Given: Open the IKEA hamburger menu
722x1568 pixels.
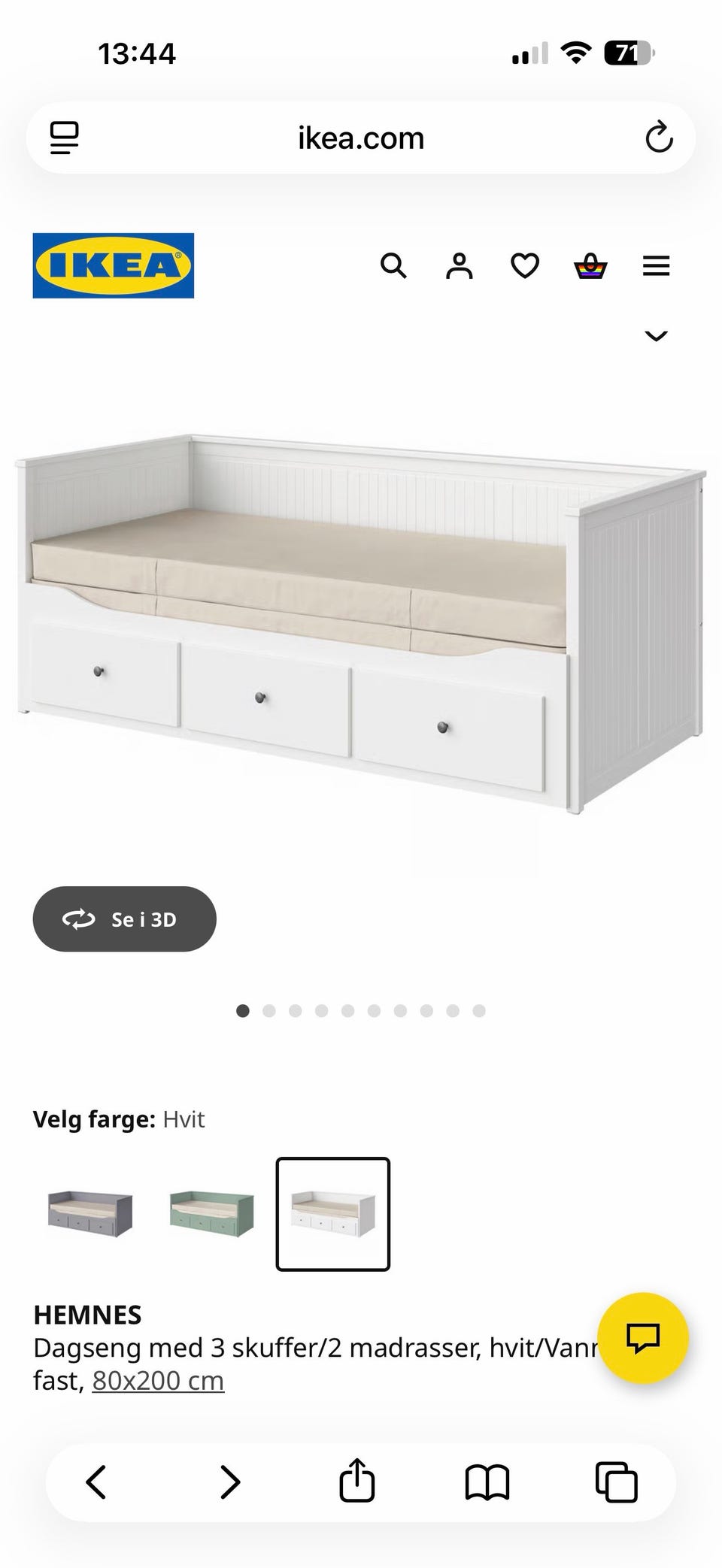Looking at the screenshot, I should 657,265.
